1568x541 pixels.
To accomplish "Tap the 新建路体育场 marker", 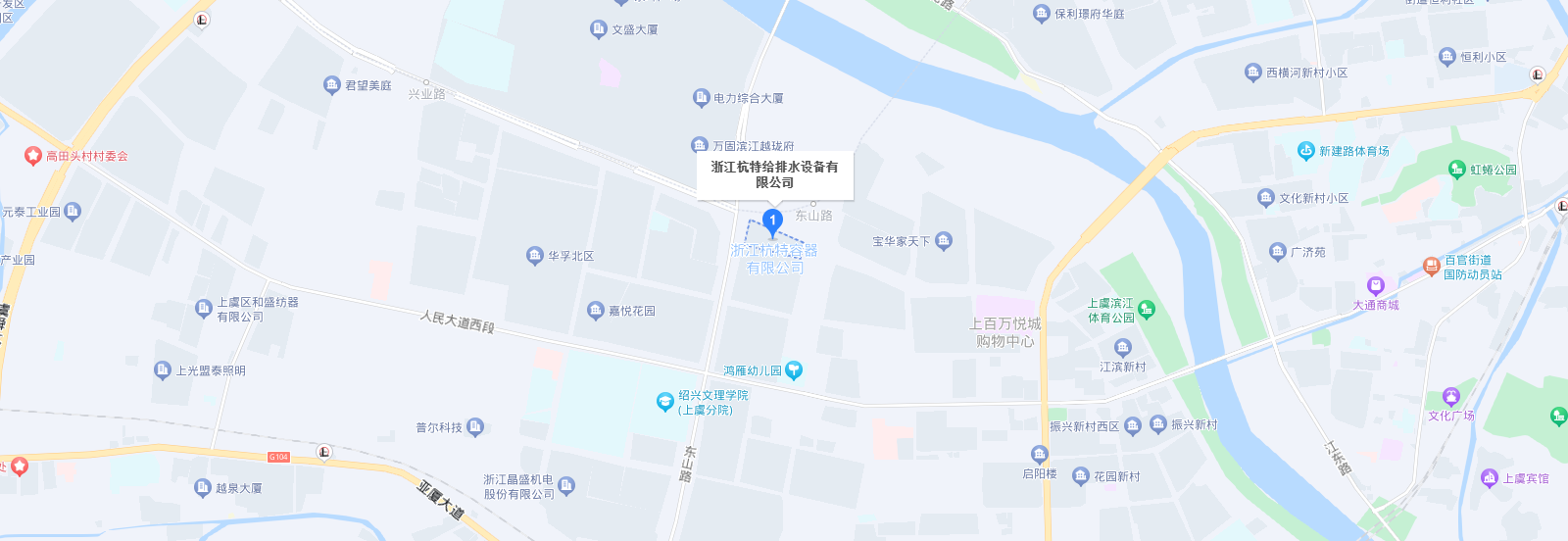I will coord(1305,151).
